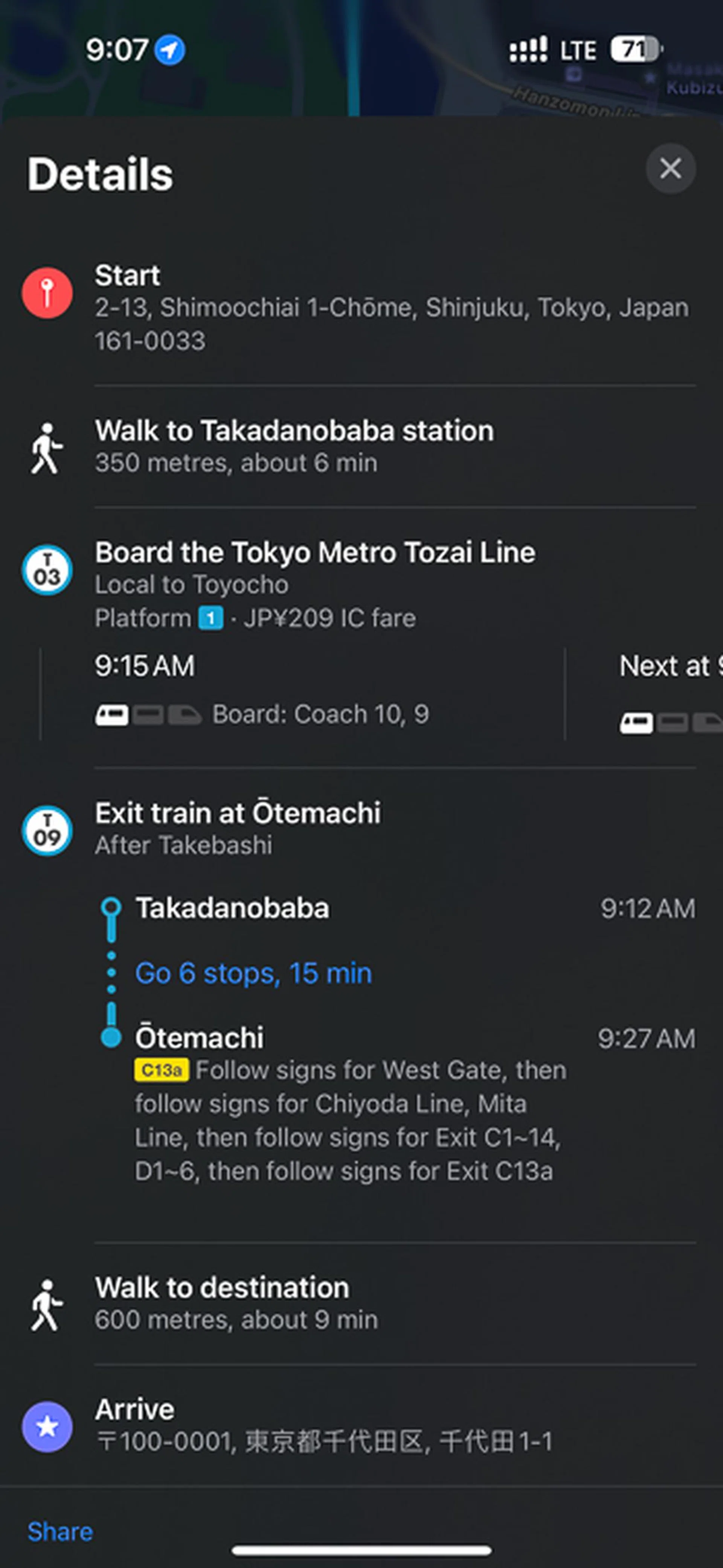The height and width of the screenshot is (1568, 723).
Task: Share these transit directions
Action: point(59,1531)
